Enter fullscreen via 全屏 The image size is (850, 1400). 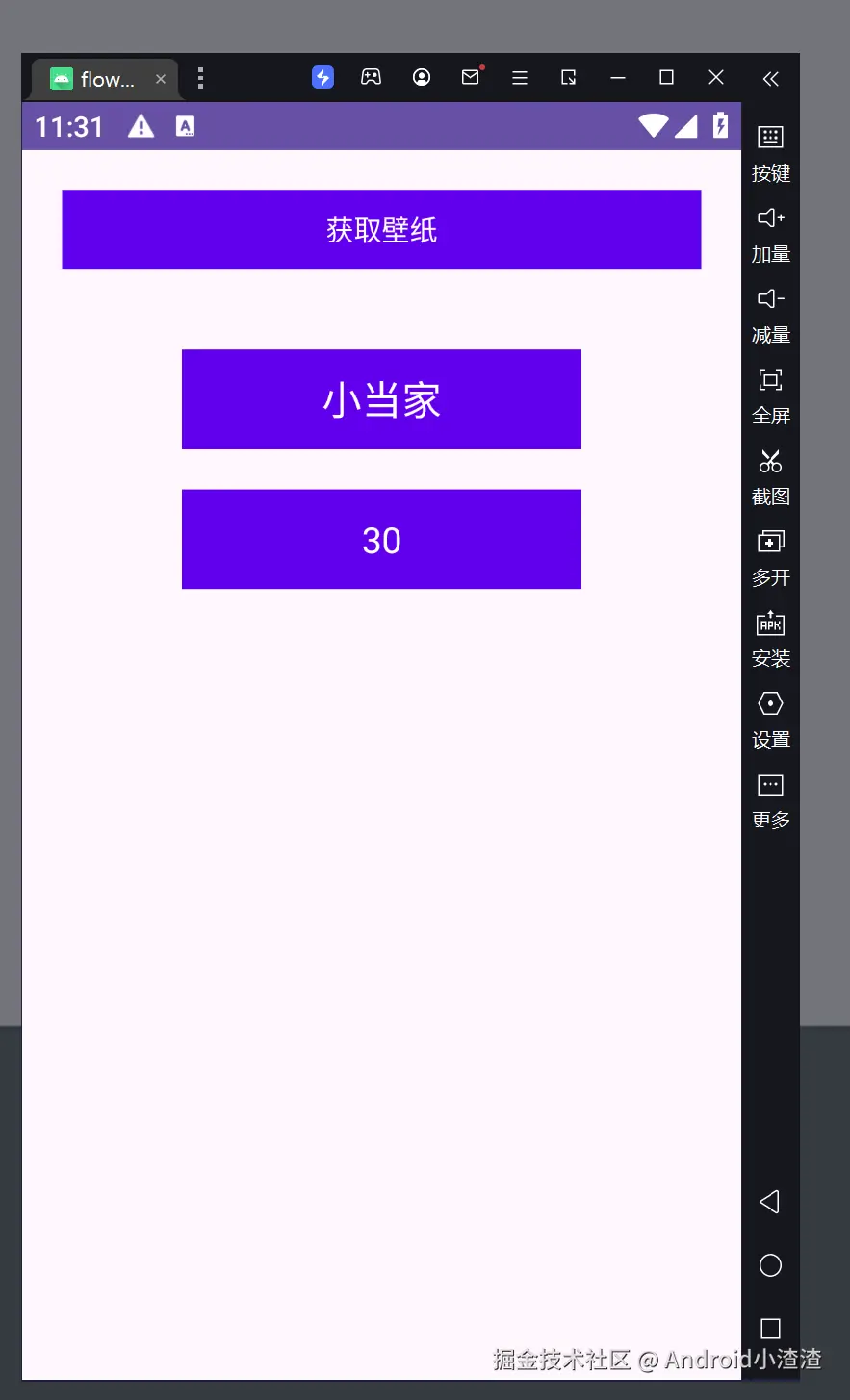click(770, 395)
